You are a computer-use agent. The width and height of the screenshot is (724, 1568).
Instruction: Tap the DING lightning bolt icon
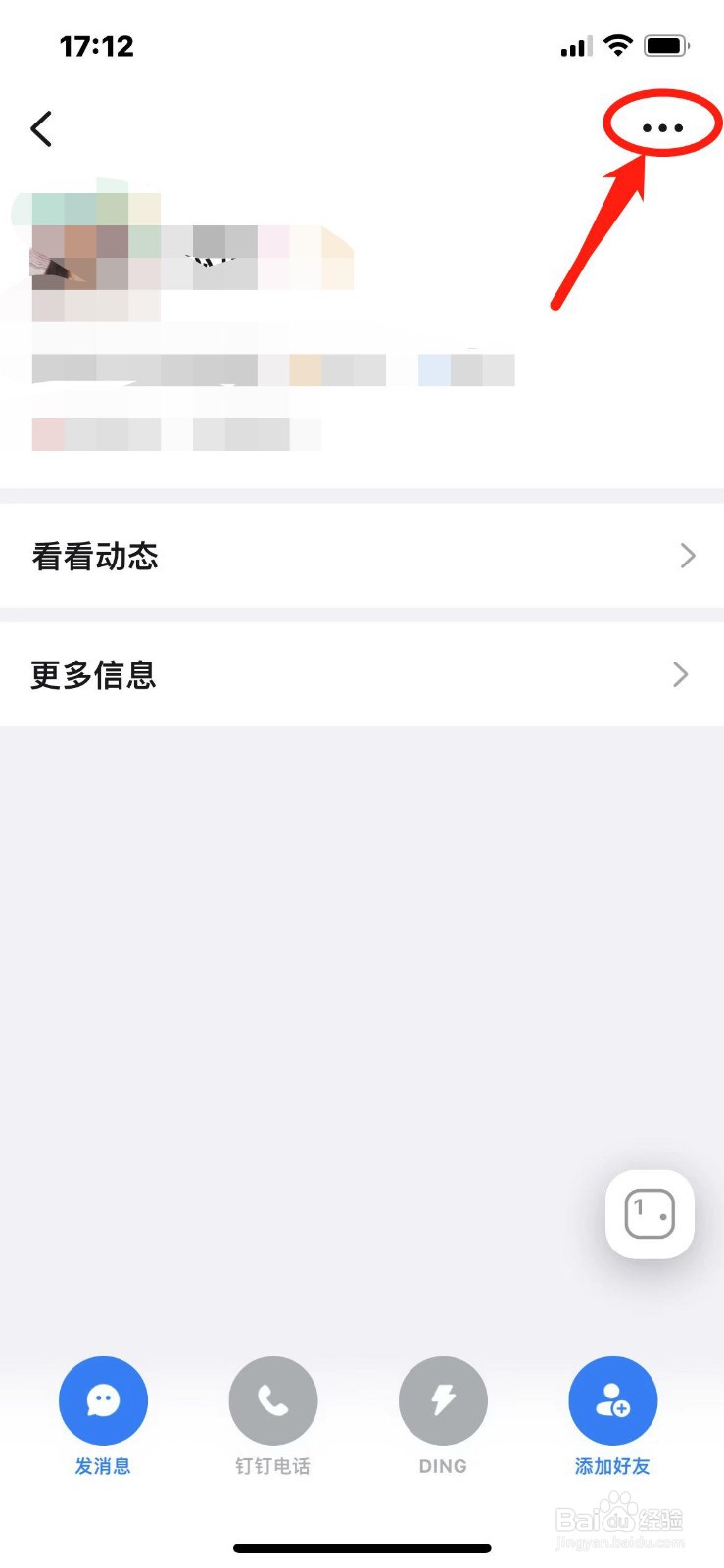pyautogui.click(x=443, y=1400)
